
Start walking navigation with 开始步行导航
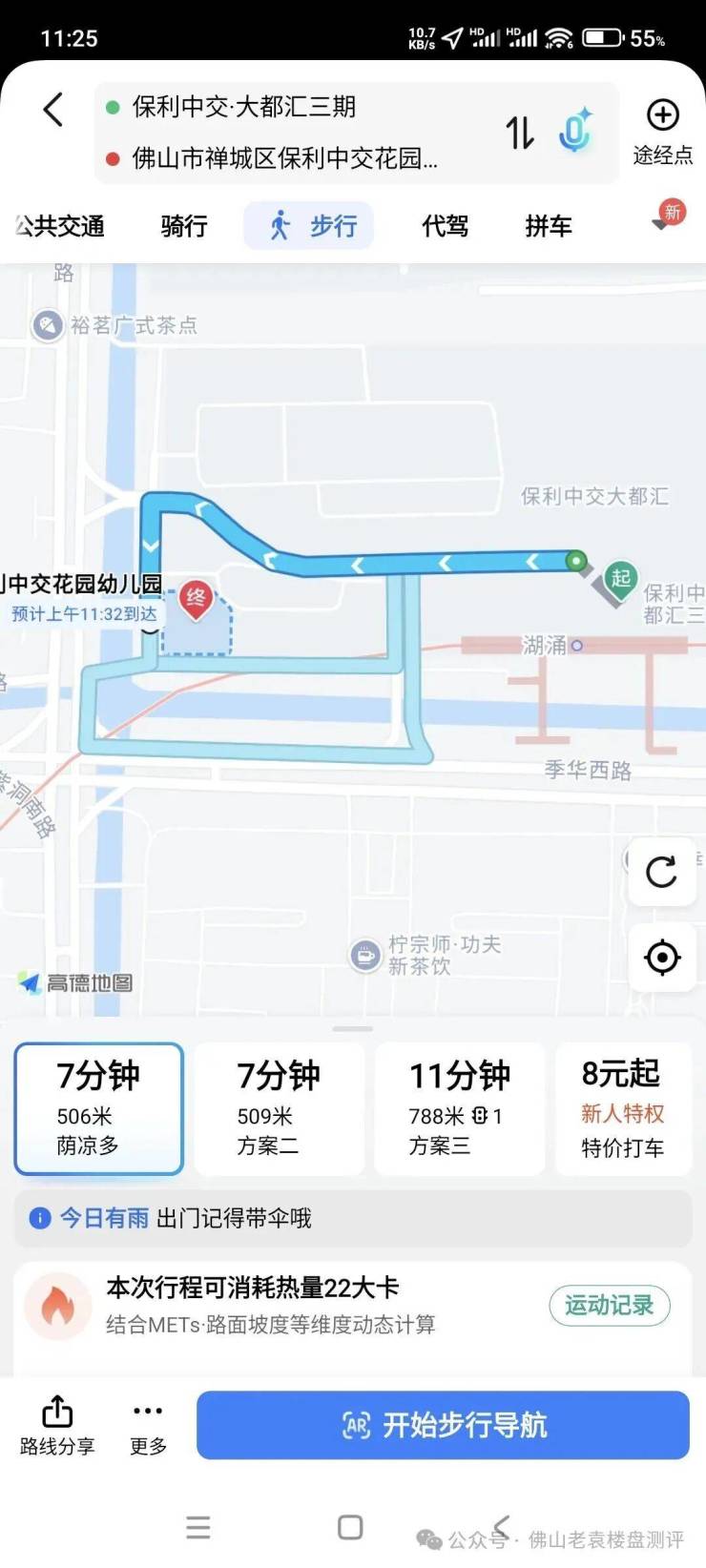coord(443,1425)
